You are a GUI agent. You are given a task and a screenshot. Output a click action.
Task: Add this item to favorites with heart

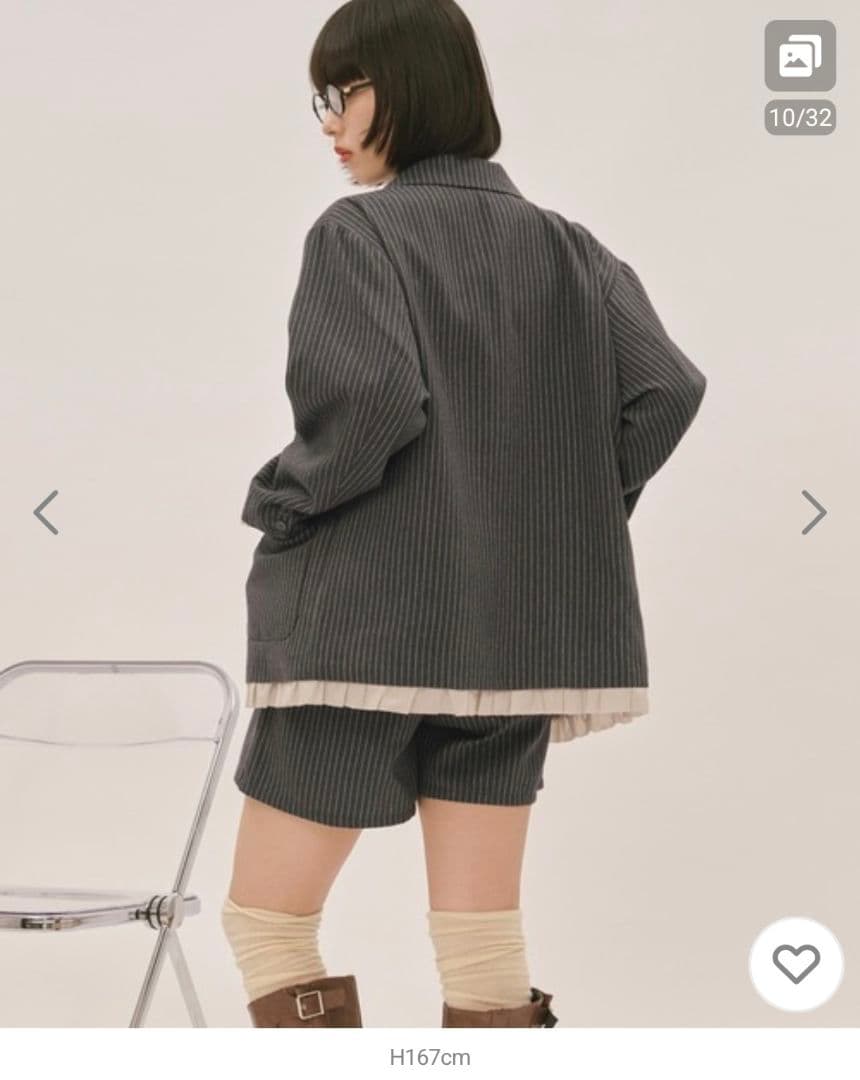(x=796, y=964)
